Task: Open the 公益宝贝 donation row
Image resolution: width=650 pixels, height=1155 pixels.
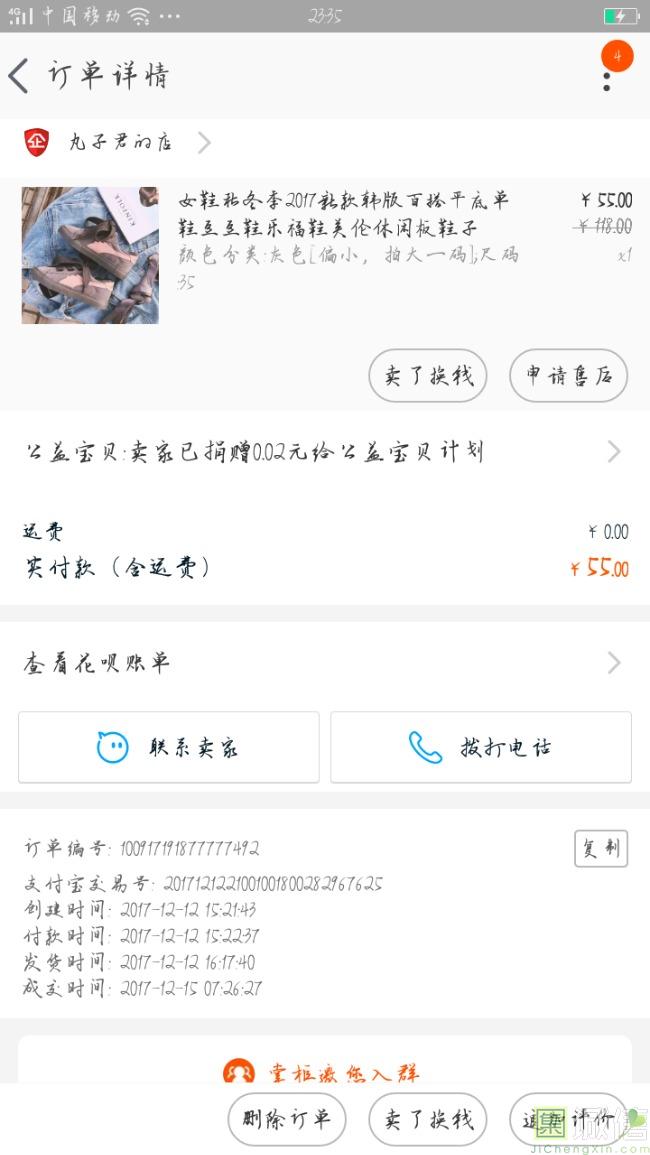Action: pyautogui.click(x=325, y=452)
